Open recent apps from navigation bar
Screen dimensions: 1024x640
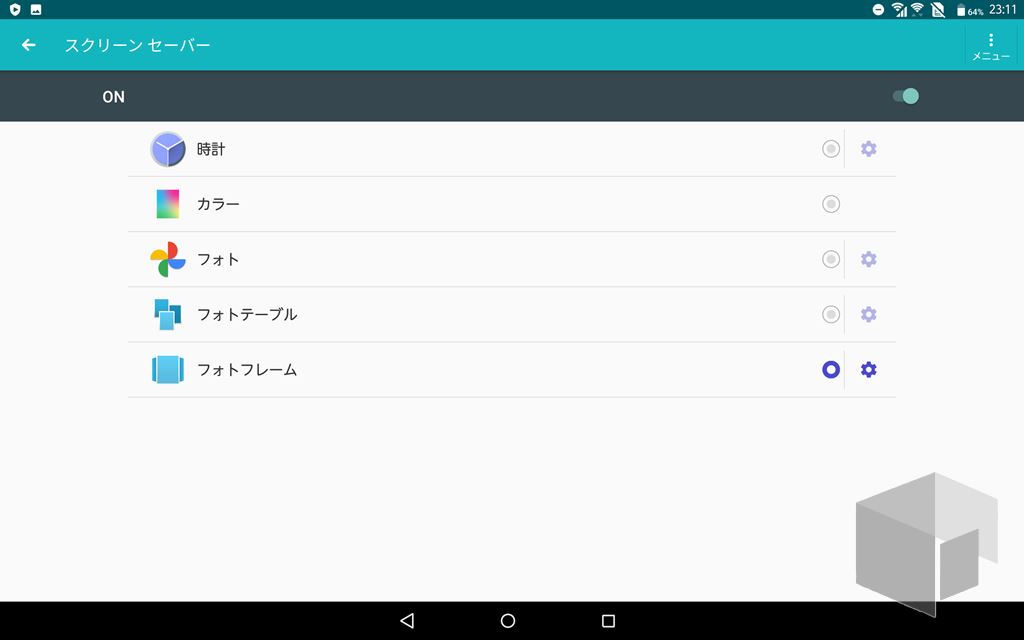(608, 621)
